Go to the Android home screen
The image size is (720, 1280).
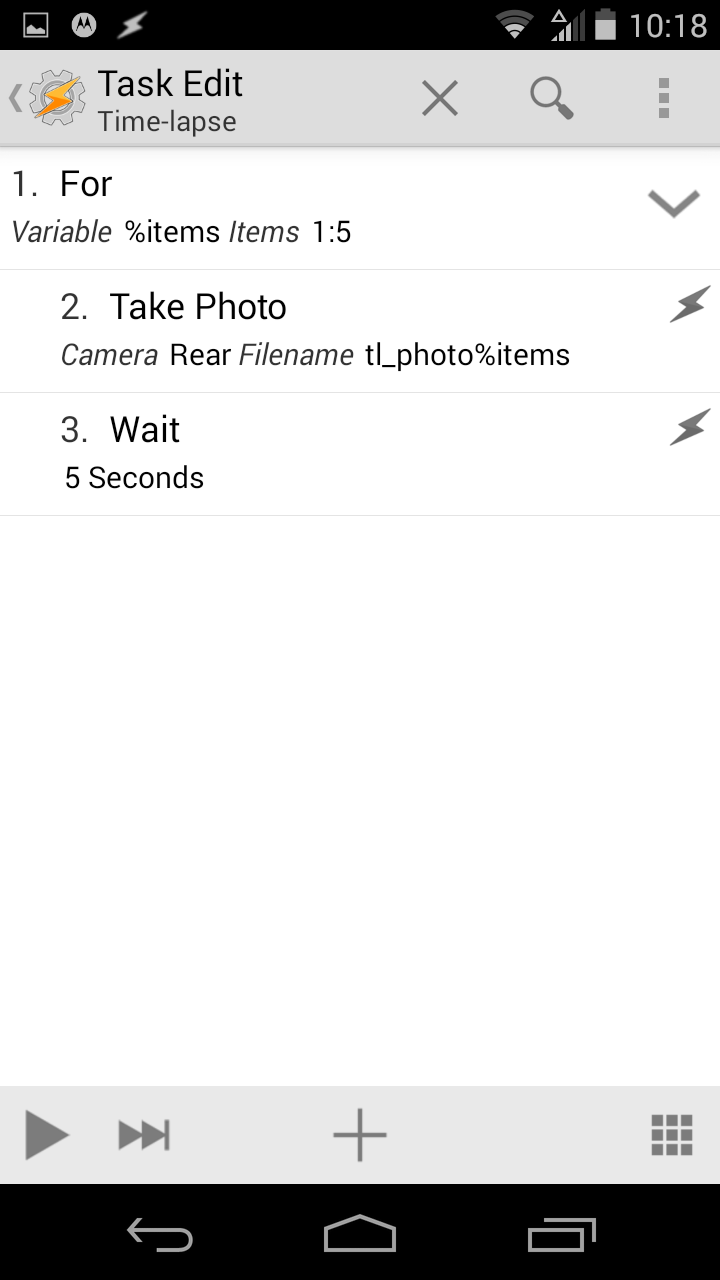point(360,1233)
